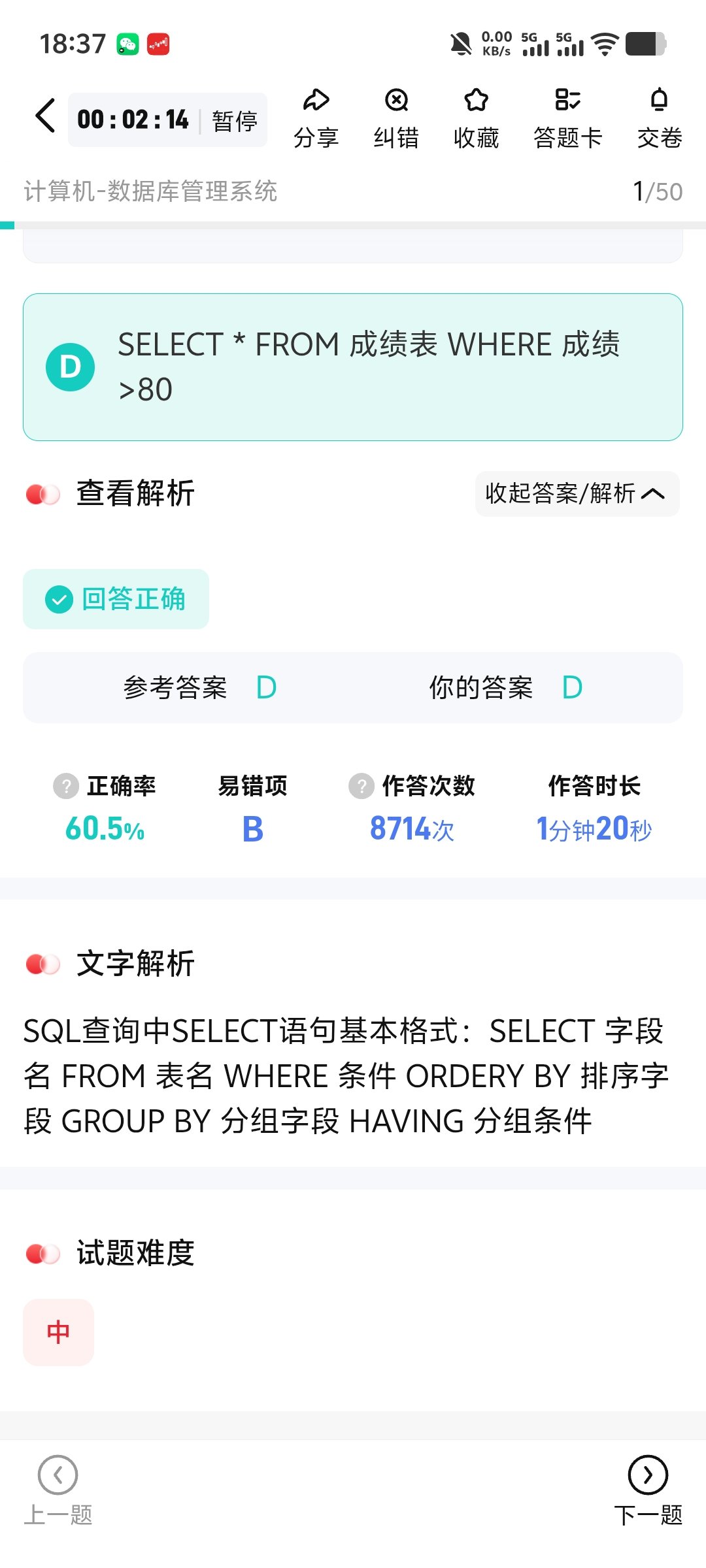Submit the paper with 交卷

click(x=659, y=118)
